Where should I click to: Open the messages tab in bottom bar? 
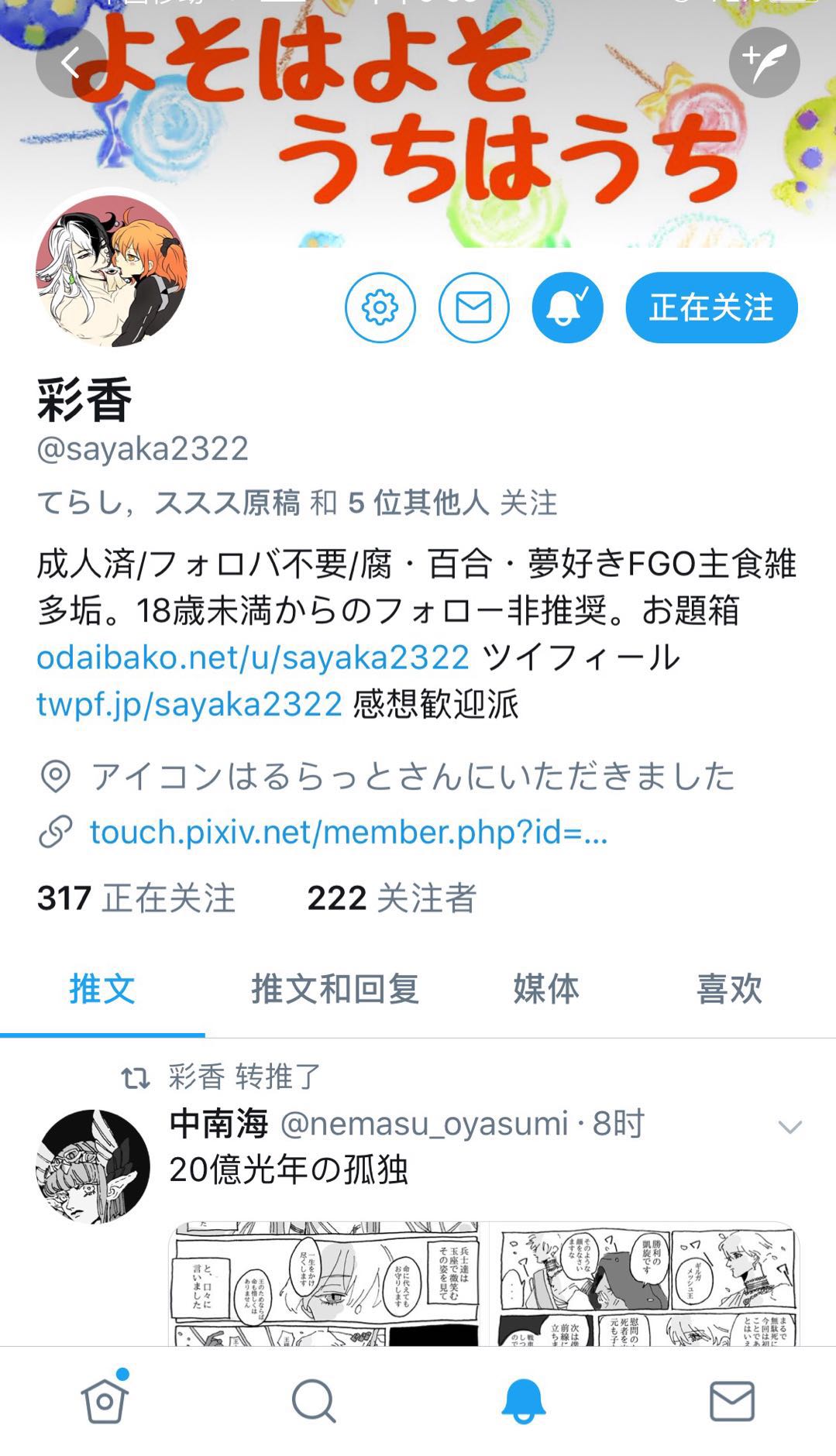click(732, 1401)
